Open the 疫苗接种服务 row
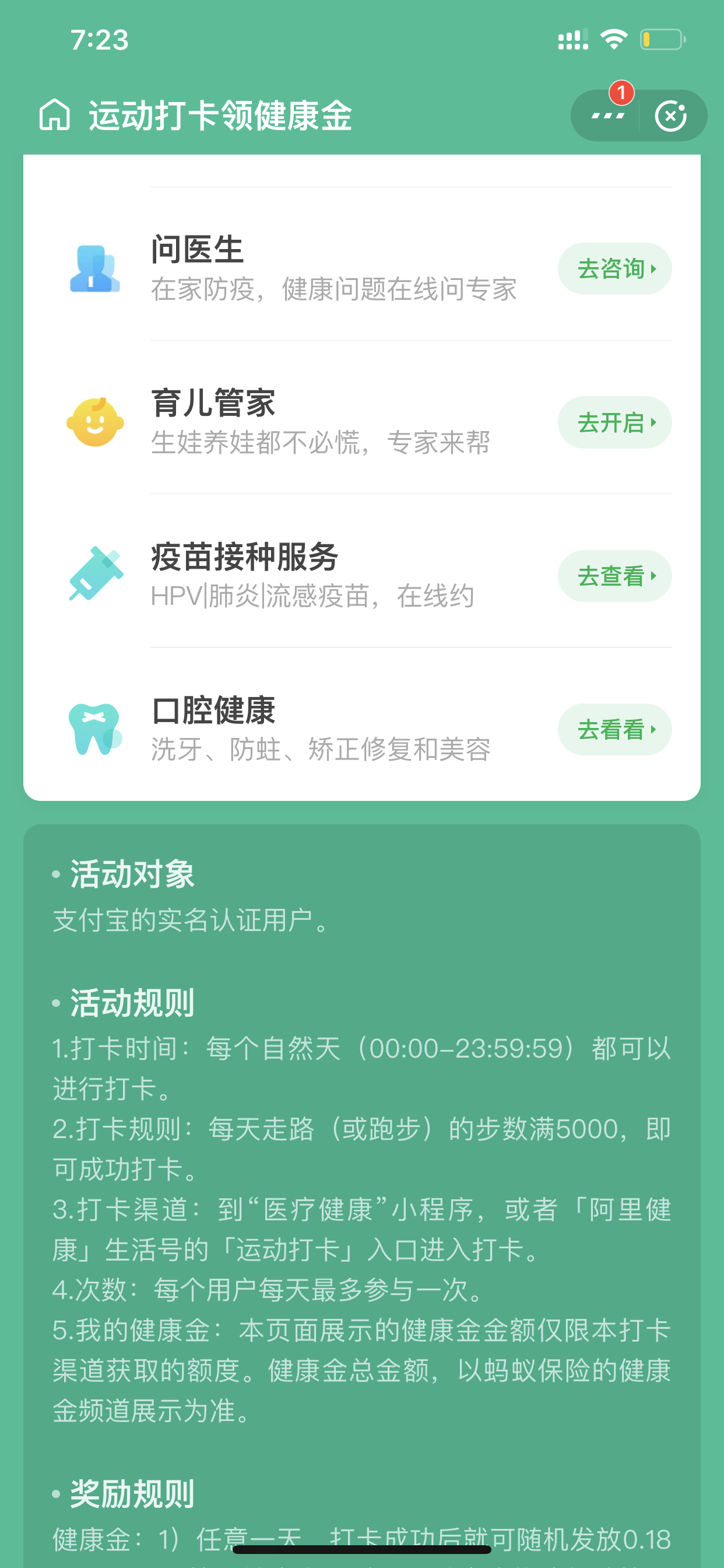This screenshot has width=724, height=1568. click(x=362, y=571)
